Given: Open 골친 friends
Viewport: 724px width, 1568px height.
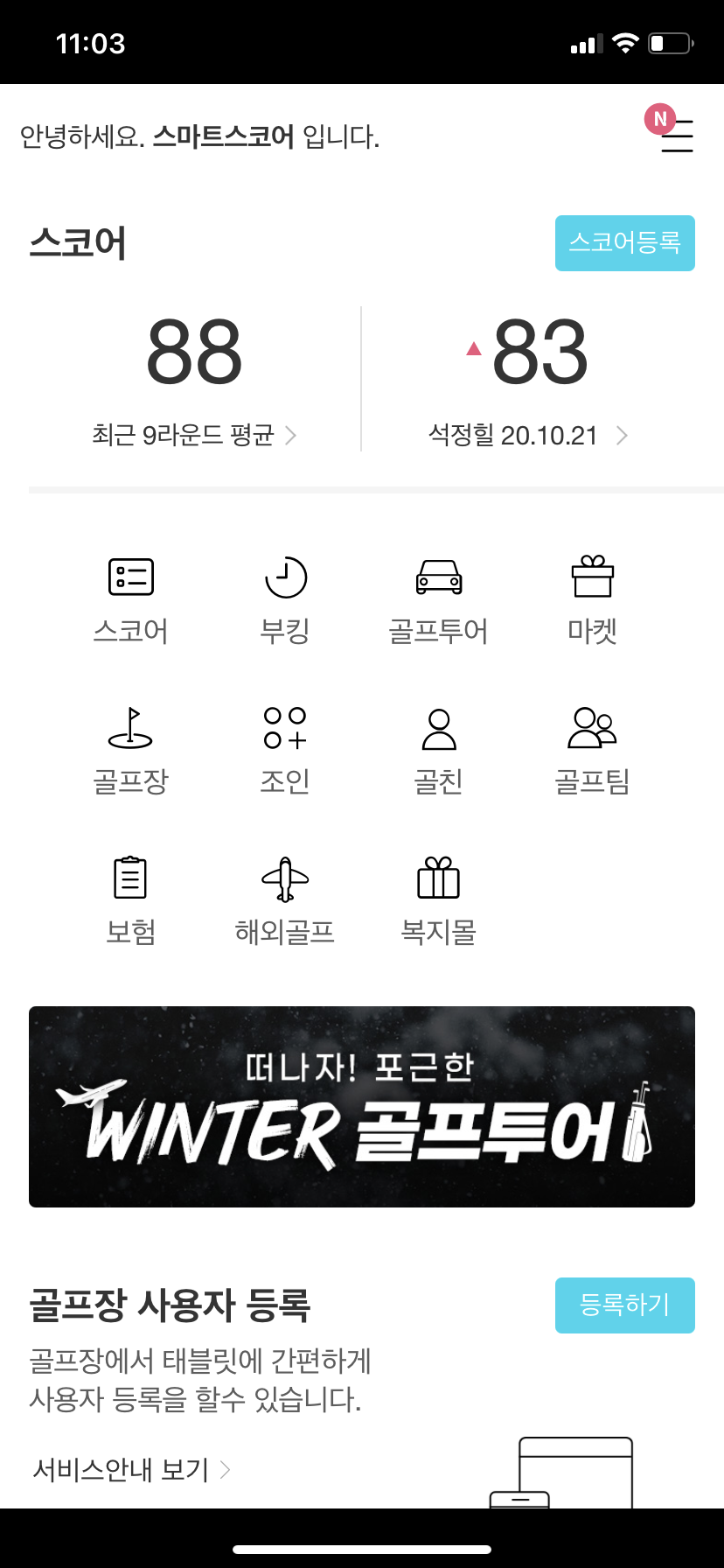Looking at the screenshot, I should (439, 751).
